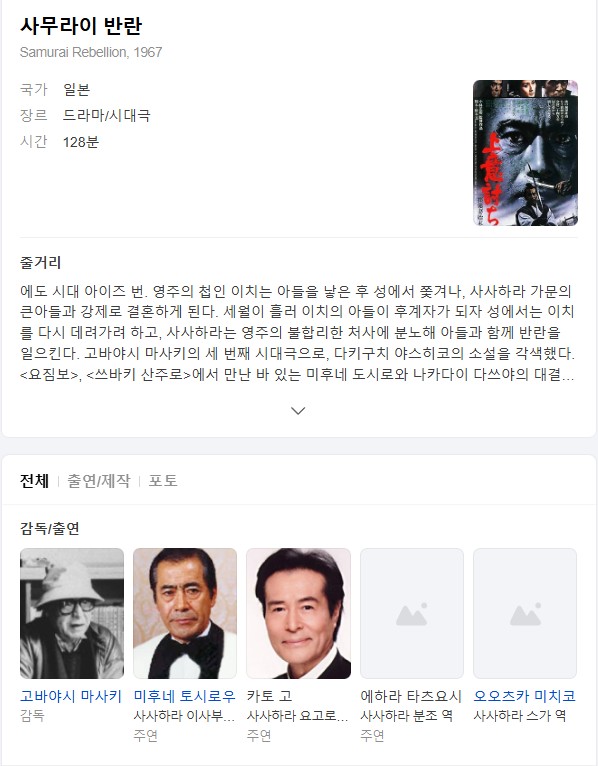Screen dimensions: 598x766
Task: Expand the 줄거리 synopsis with the chevron
Action: 298,410
